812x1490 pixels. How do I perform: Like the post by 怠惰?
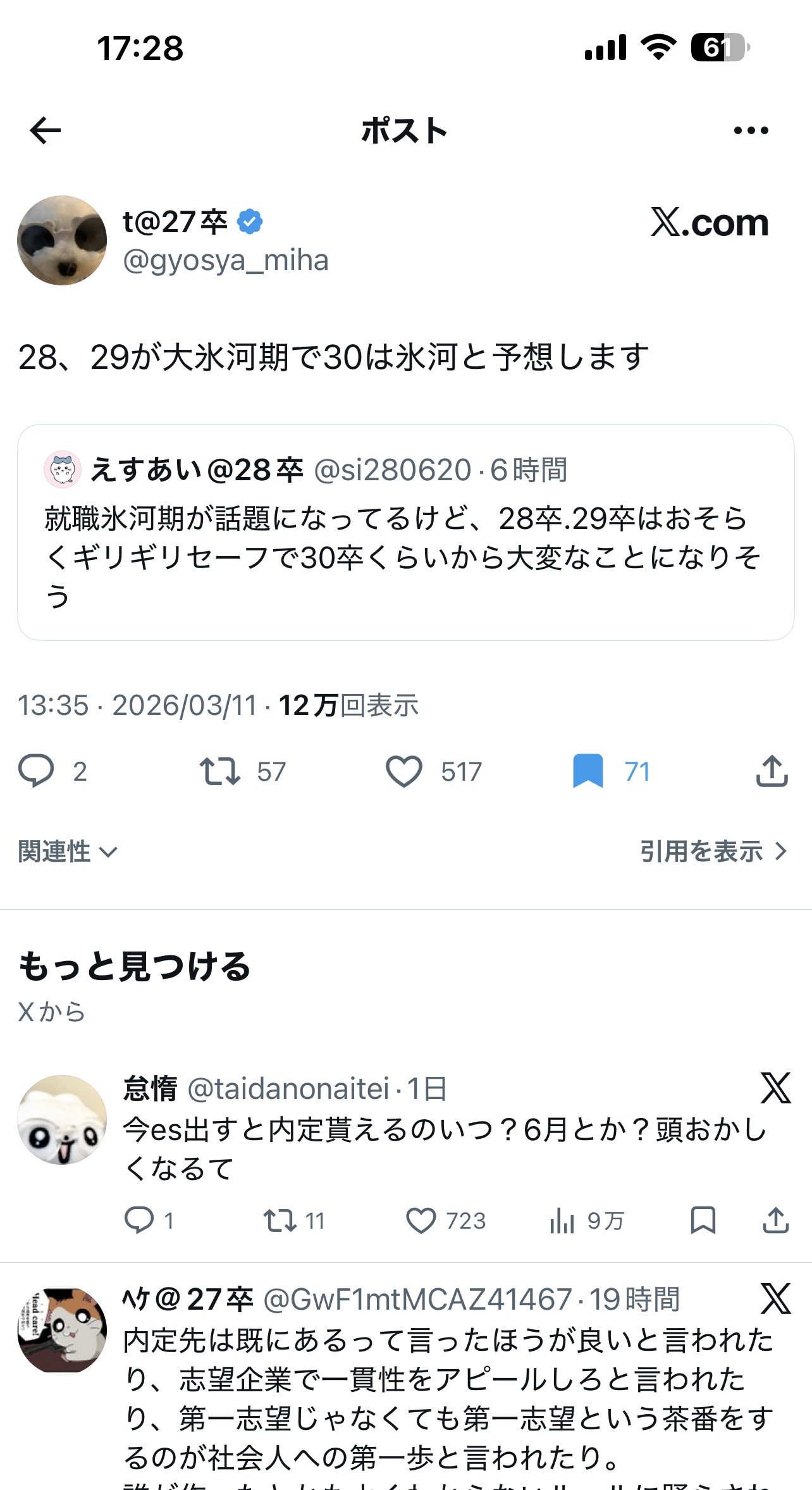point(421,1220)
